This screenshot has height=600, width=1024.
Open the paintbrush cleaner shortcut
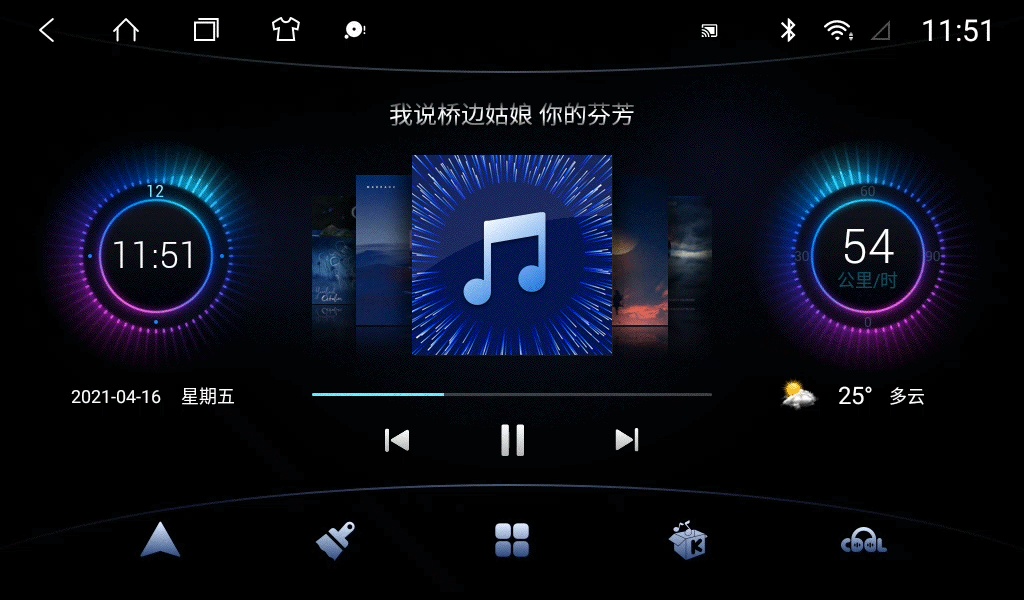point(336,540)
